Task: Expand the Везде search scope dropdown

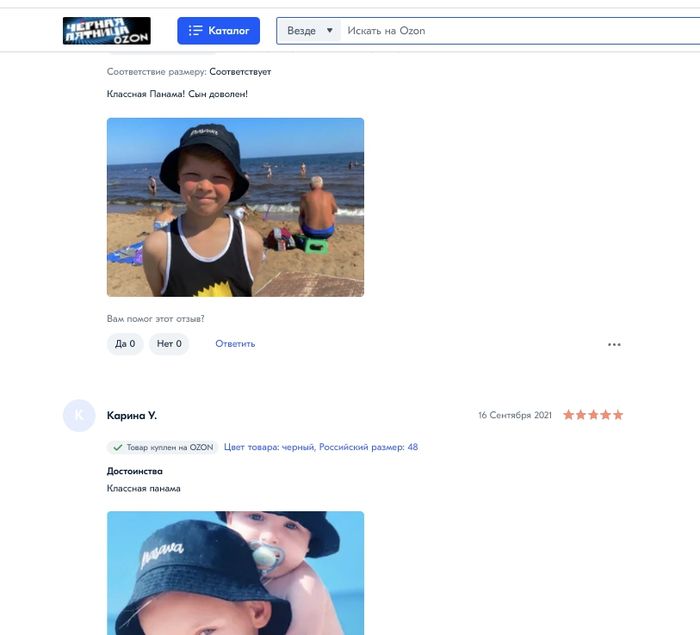Action: pyautogui.click(x=309, y=31)
